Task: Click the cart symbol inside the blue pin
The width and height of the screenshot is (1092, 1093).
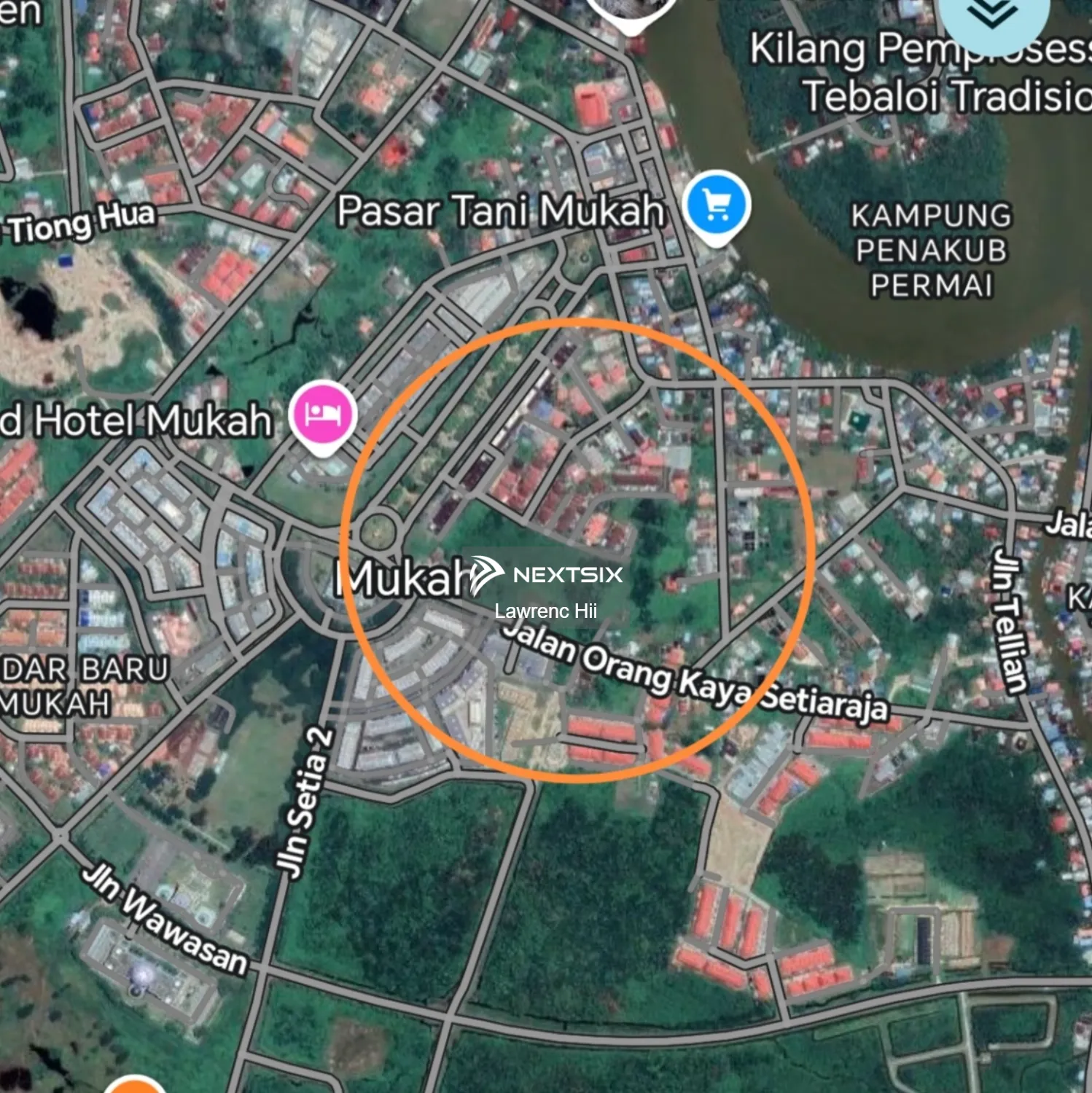Action: (717, 204)
